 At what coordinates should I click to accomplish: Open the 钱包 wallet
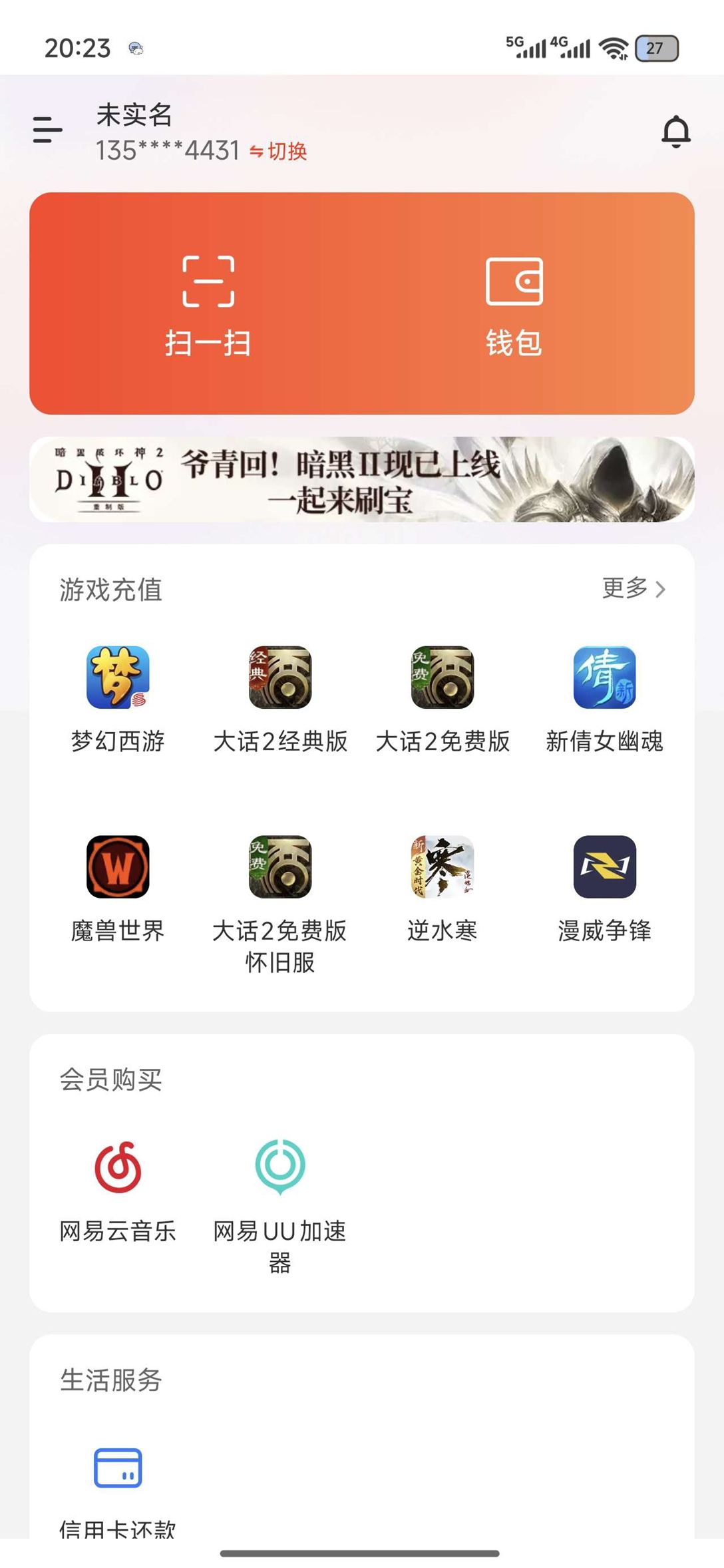(514, 305)
